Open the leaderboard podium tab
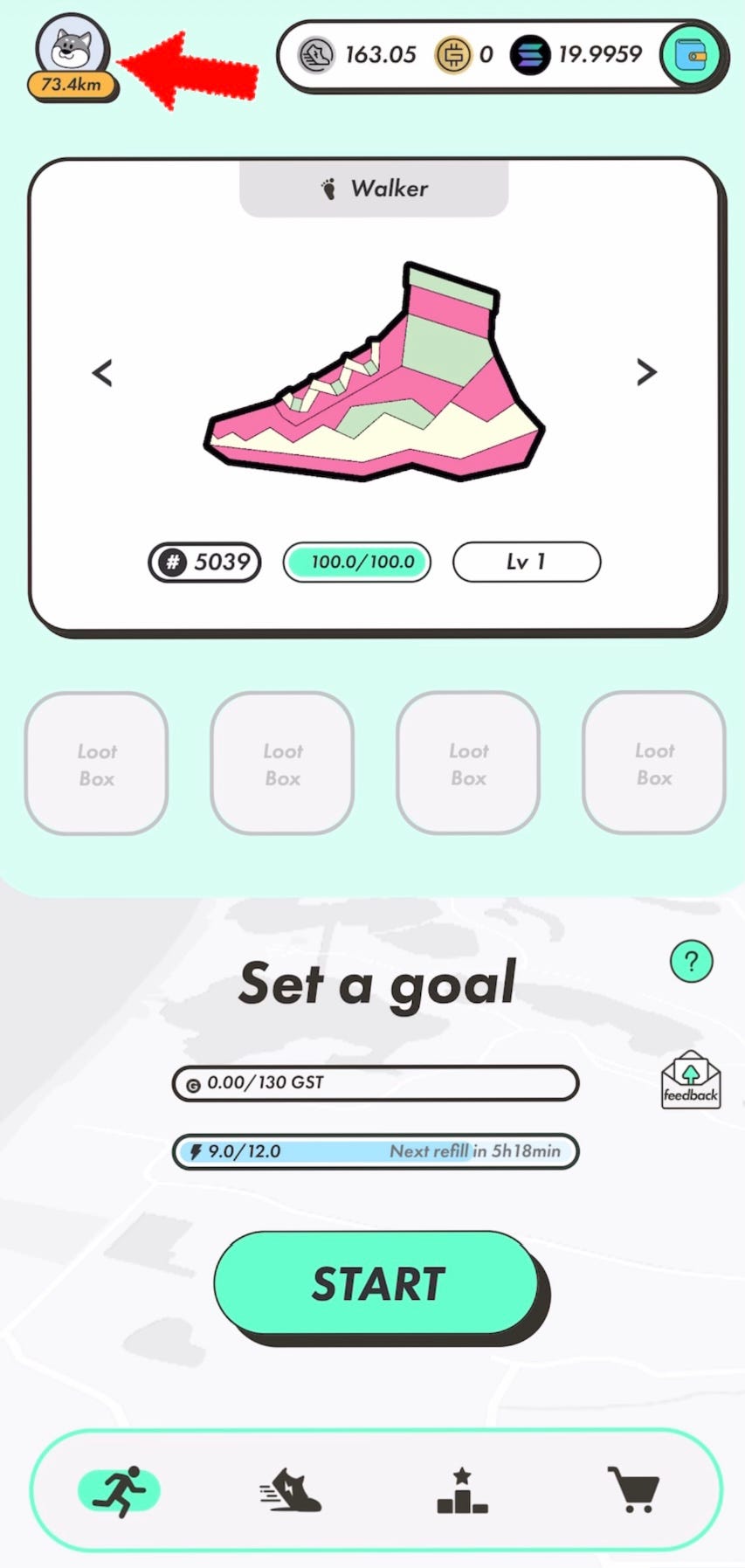Screen dimensions: 745x1568 [462, 1490]
